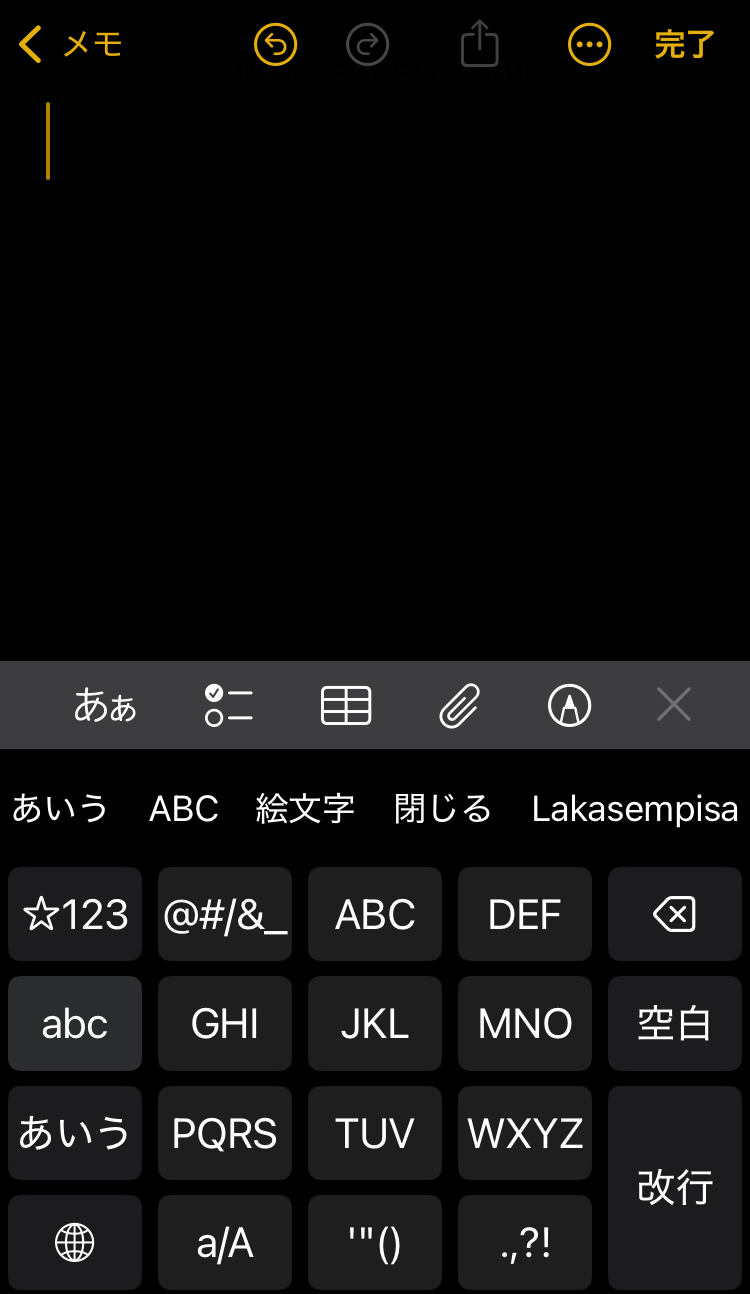Share this note

(x=480, y=45)
